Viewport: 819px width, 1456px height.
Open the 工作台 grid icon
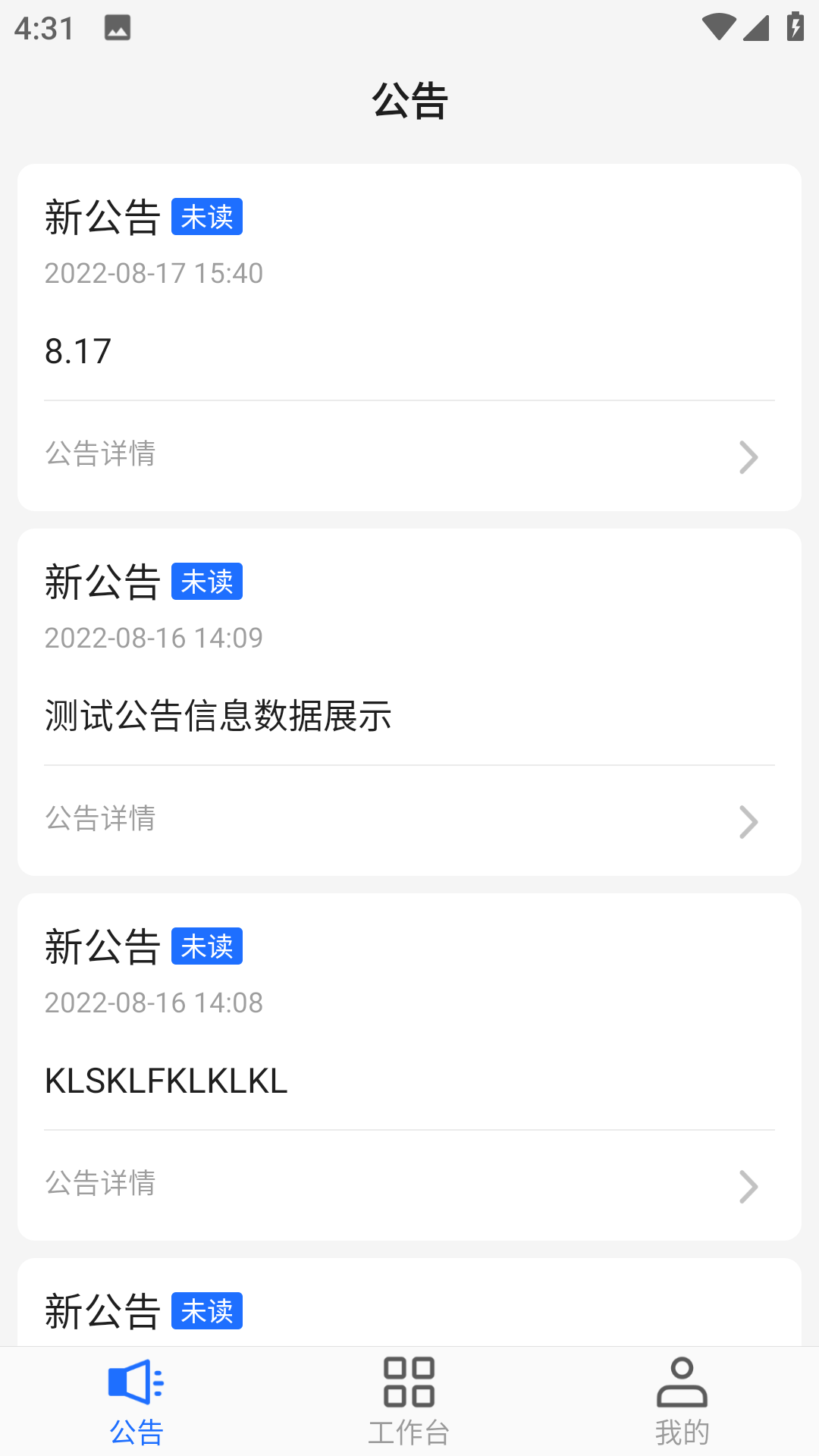point(409,1382)
